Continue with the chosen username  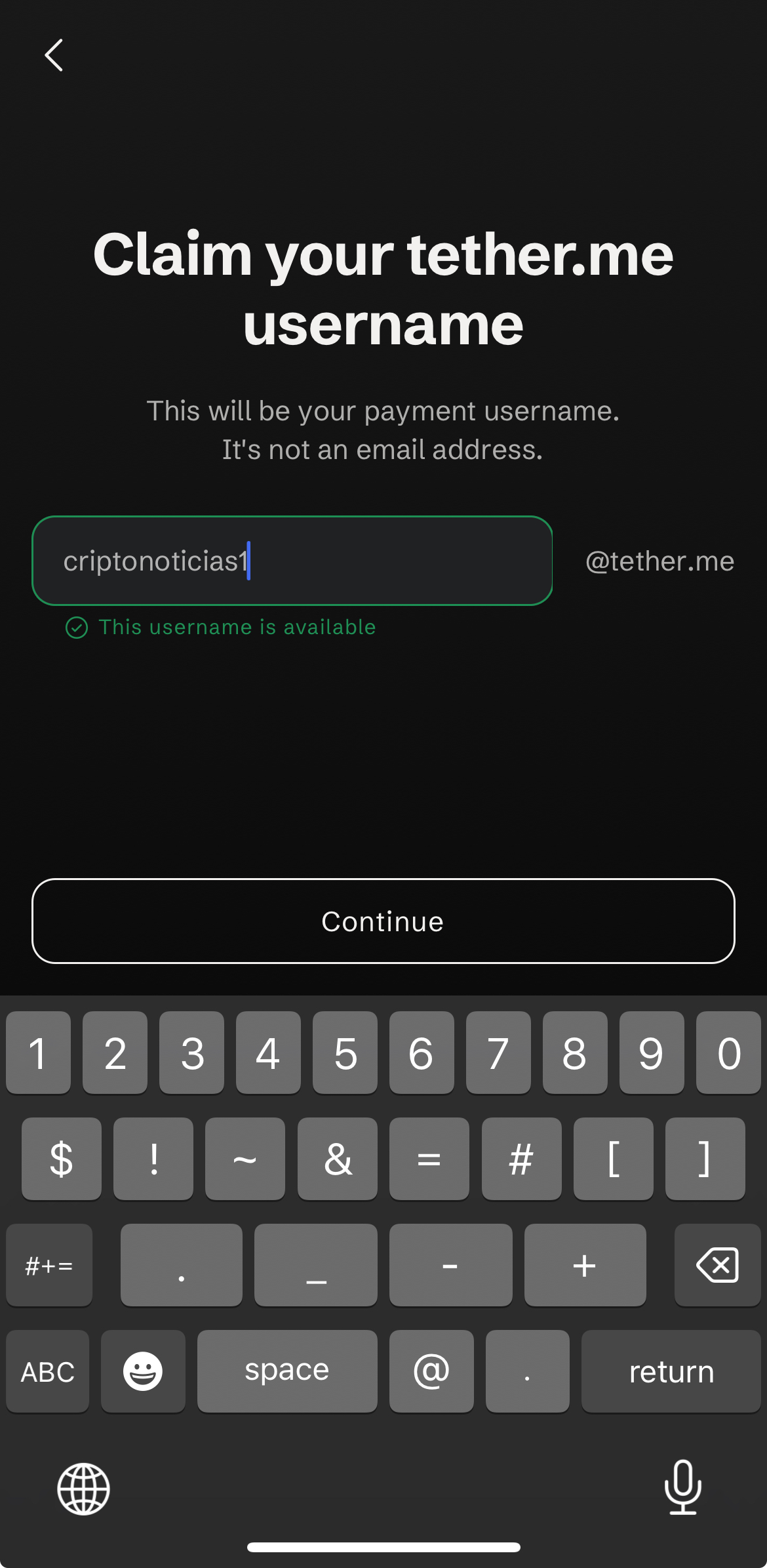tap(383, 921)
